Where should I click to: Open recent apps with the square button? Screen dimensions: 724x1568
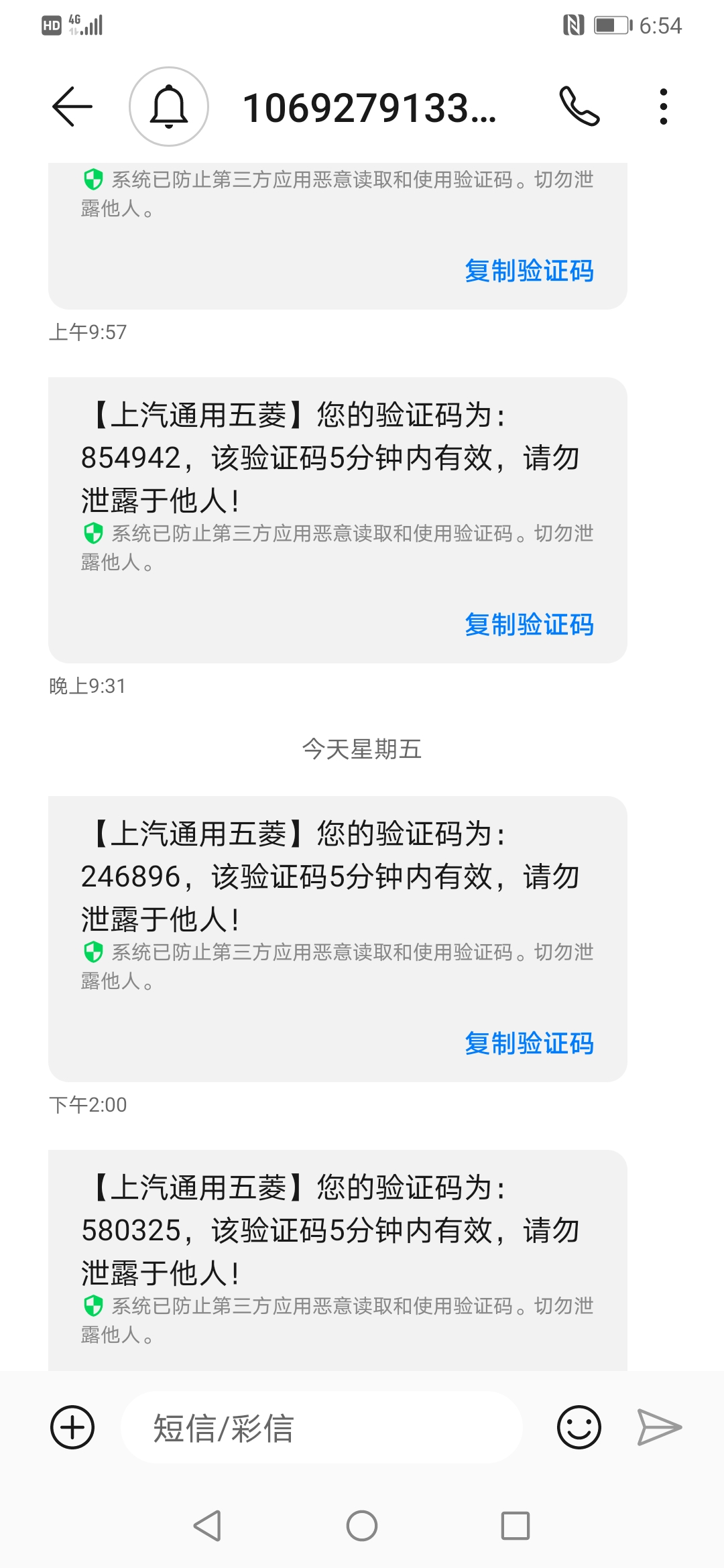[x=516, y=1526]
